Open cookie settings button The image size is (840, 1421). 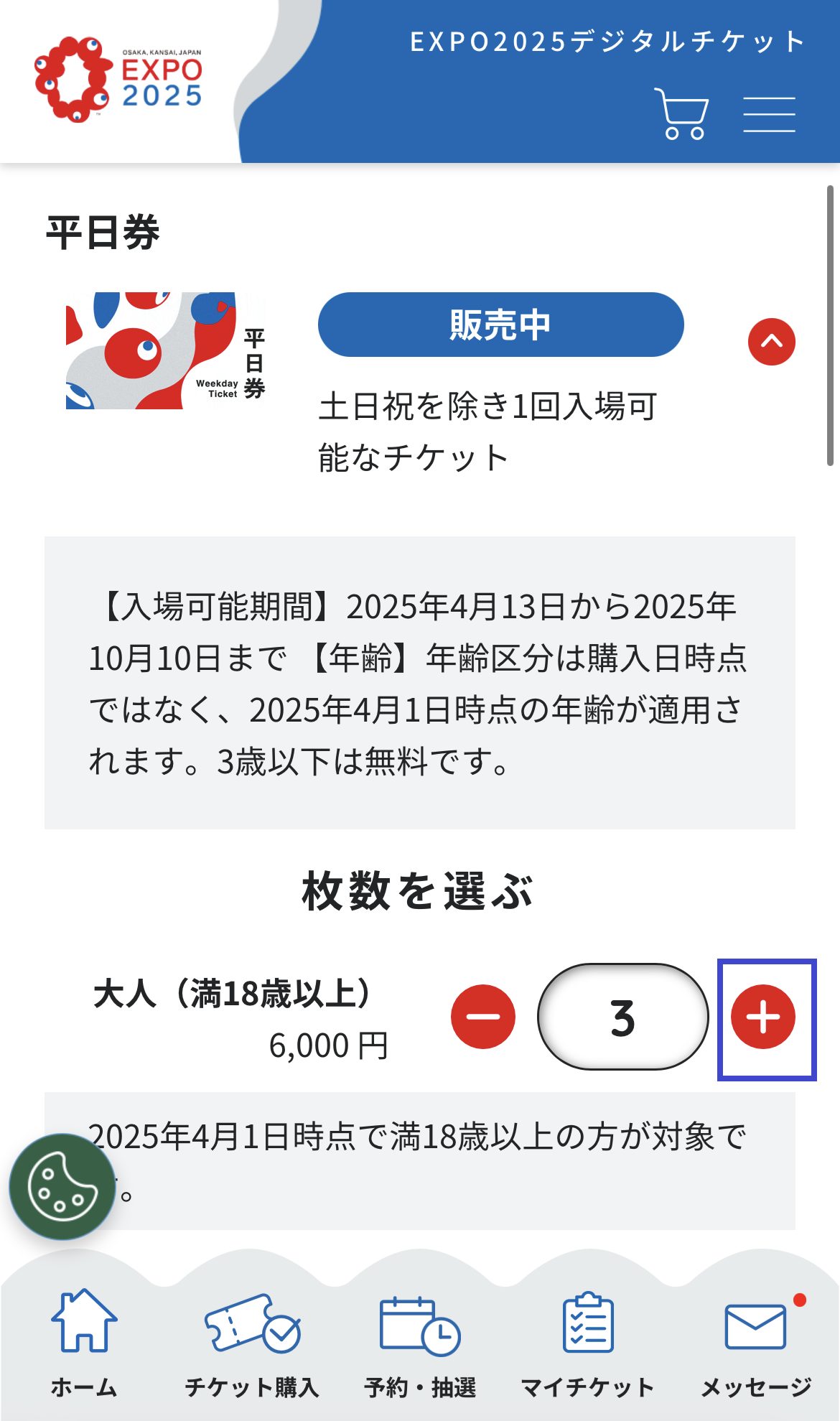(x=62, y=1187)
